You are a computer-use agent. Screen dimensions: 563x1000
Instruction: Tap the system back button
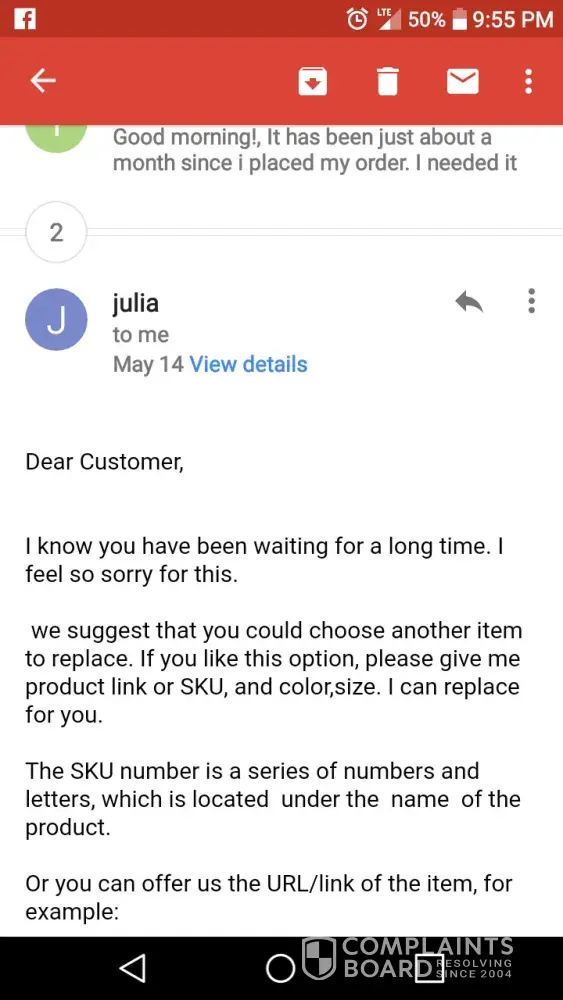pos(132,968)
